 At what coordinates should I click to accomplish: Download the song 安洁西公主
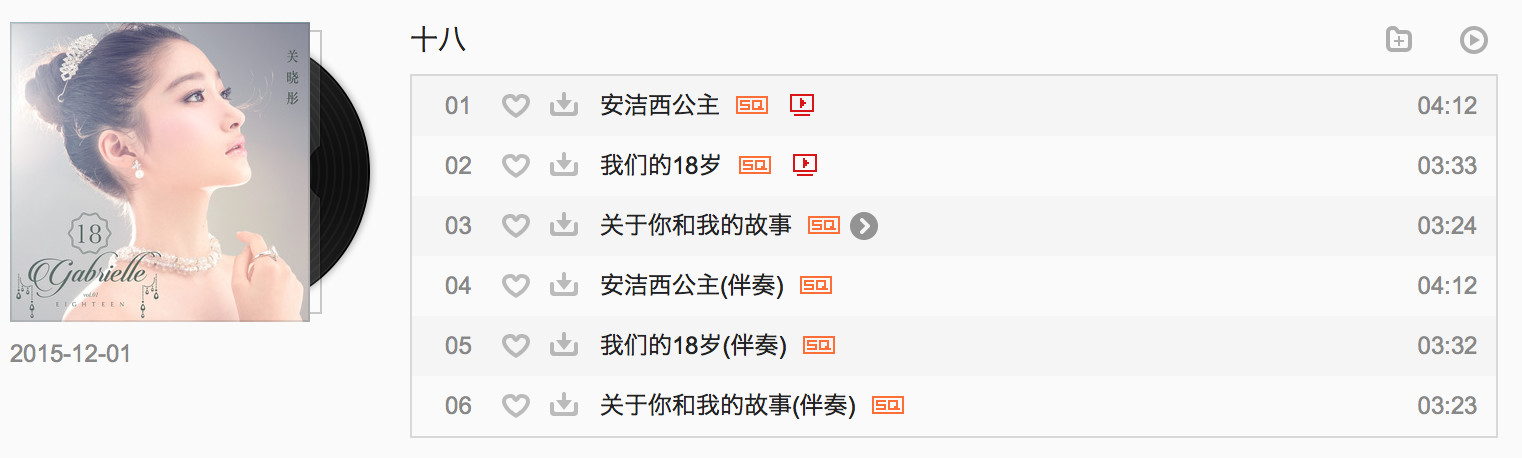click(564, 105)
